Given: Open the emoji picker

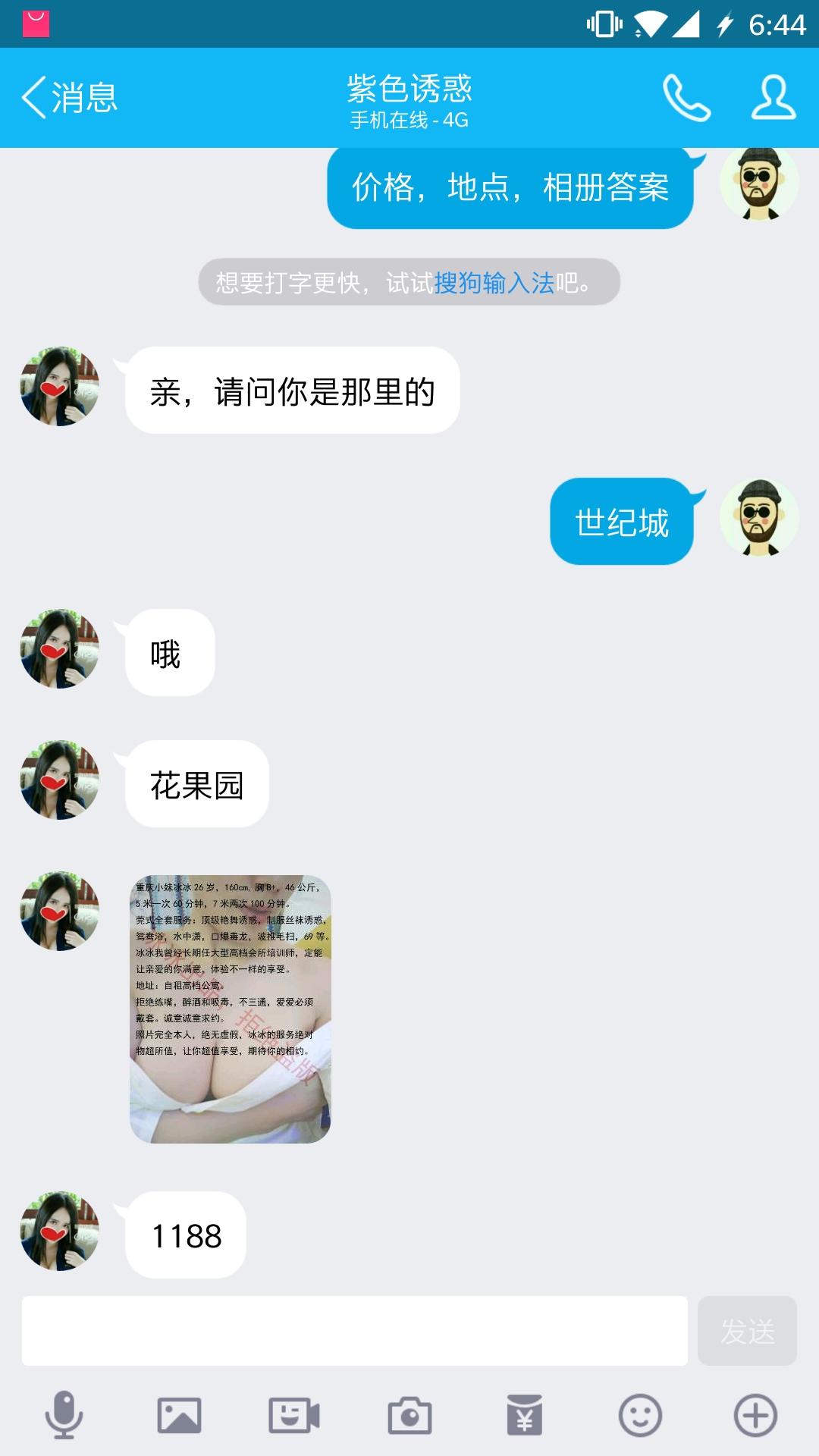Looking at the screenshot, I should coord(640,1415).
